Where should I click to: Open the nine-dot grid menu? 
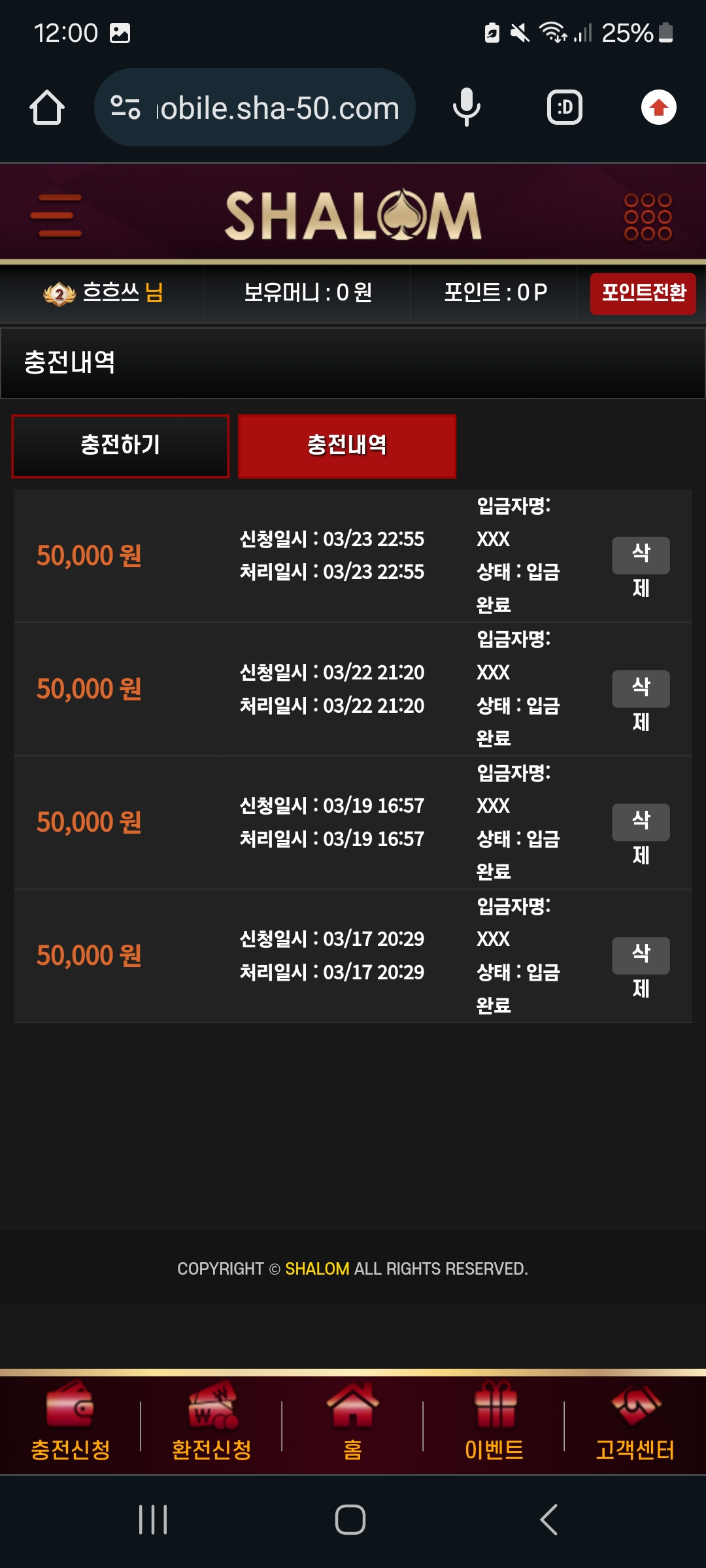648,216
